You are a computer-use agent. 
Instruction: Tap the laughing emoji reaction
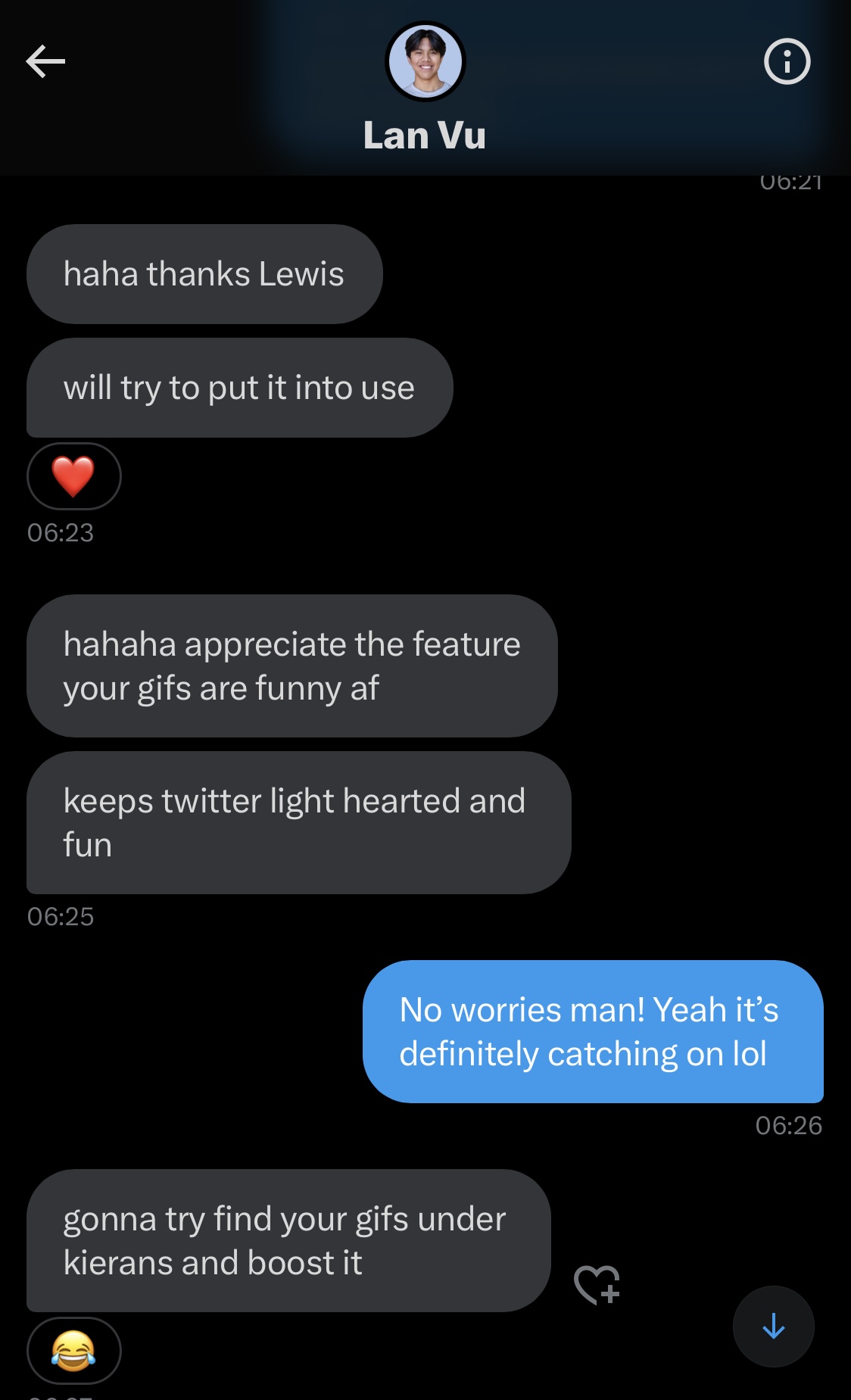73,1351
